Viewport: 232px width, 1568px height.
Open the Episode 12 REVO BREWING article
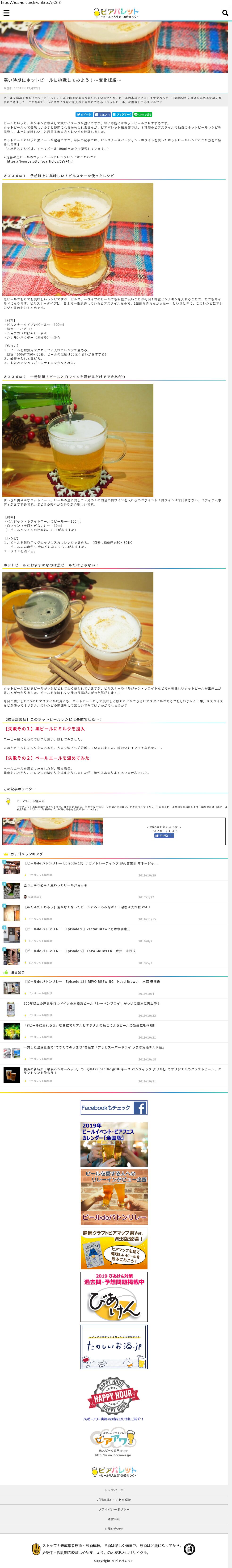[x=92, y=981]
